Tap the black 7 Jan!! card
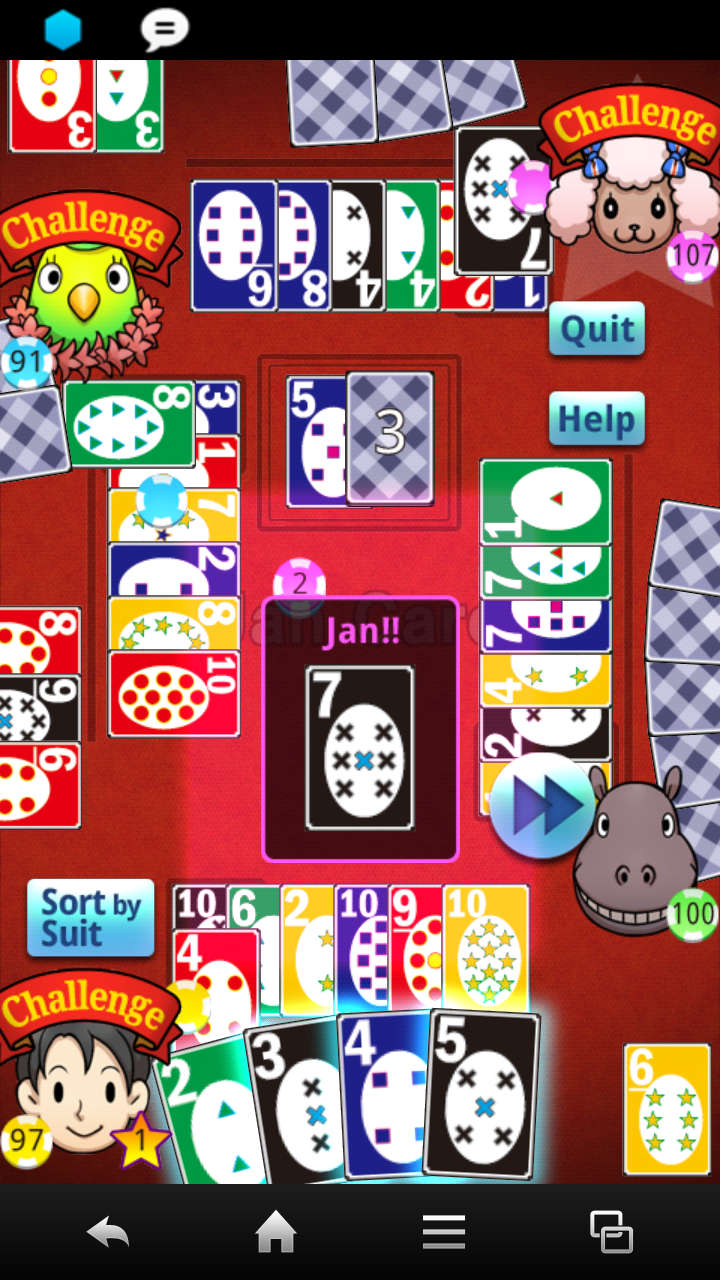This screenshot has width=720, height=1280. [x=360, y=748]
